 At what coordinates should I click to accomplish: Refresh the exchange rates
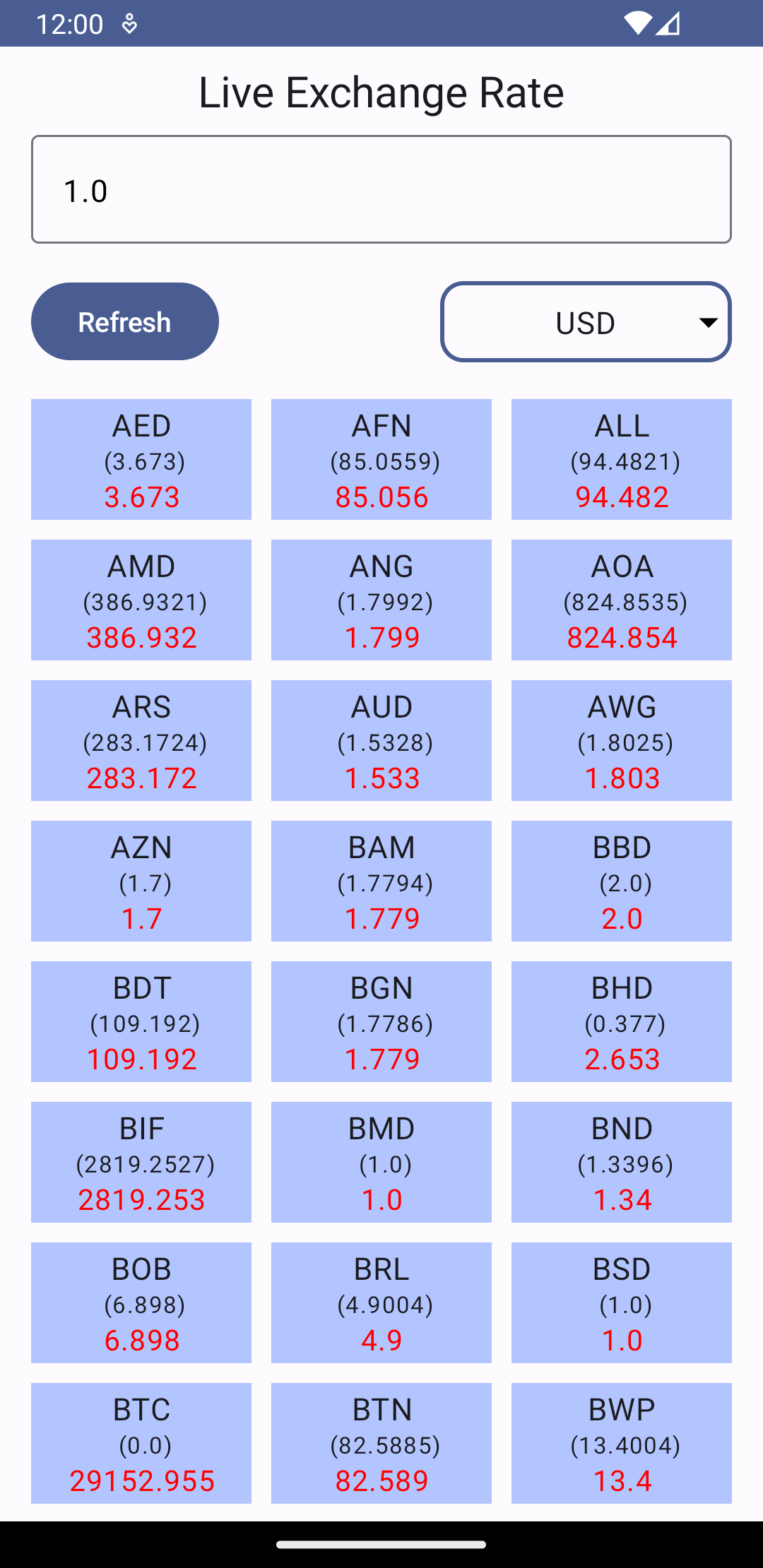pyautogui.click(x=125, y=322)
